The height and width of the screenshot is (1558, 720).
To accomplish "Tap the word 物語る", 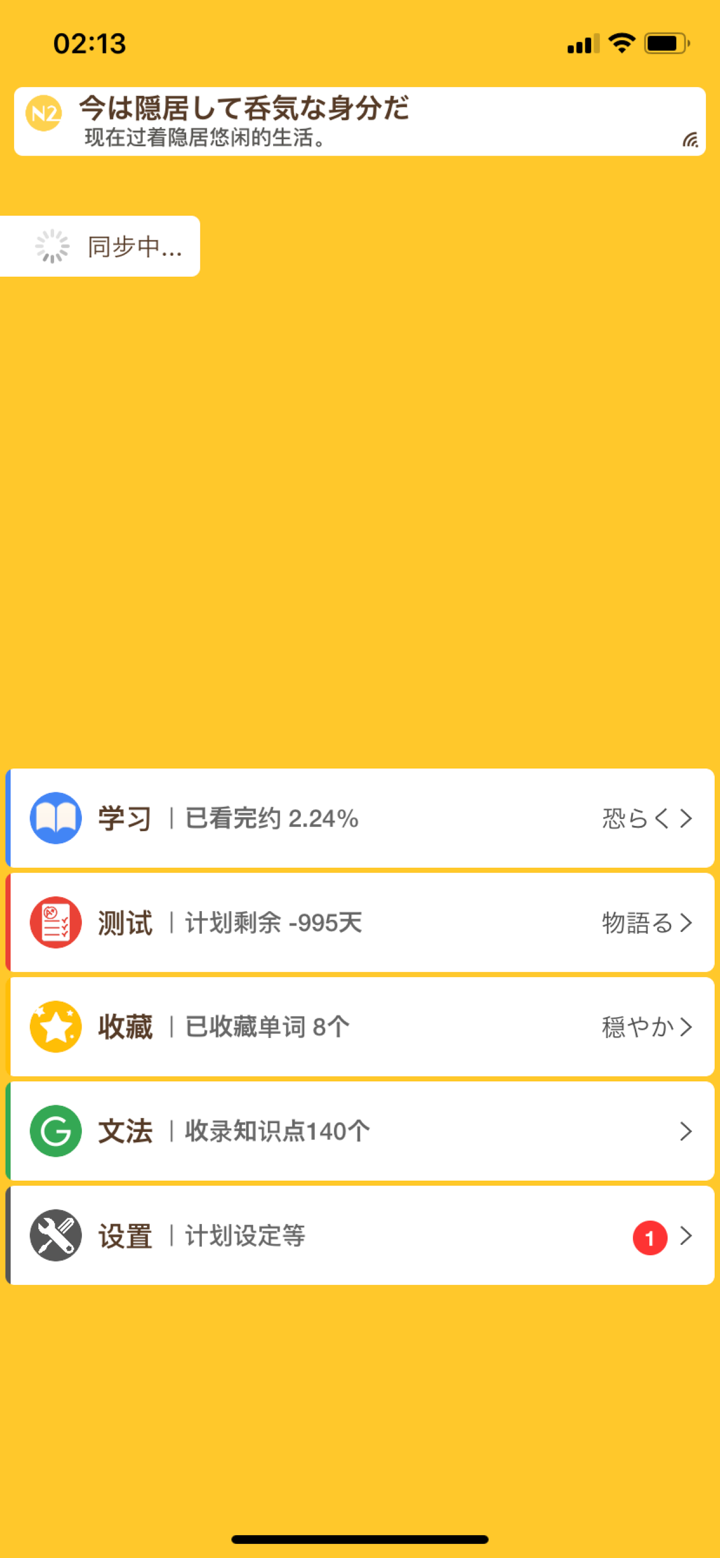I will [x=636, y=922].
